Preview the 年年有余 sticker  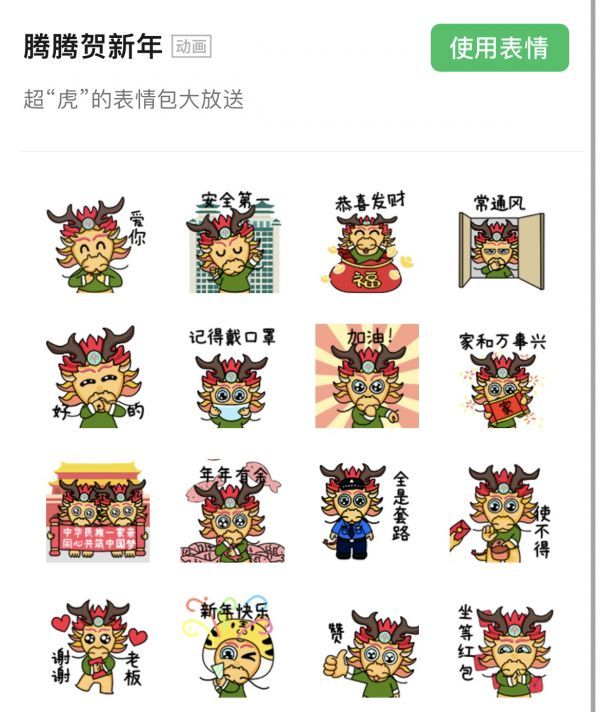[x=234, y=512]
